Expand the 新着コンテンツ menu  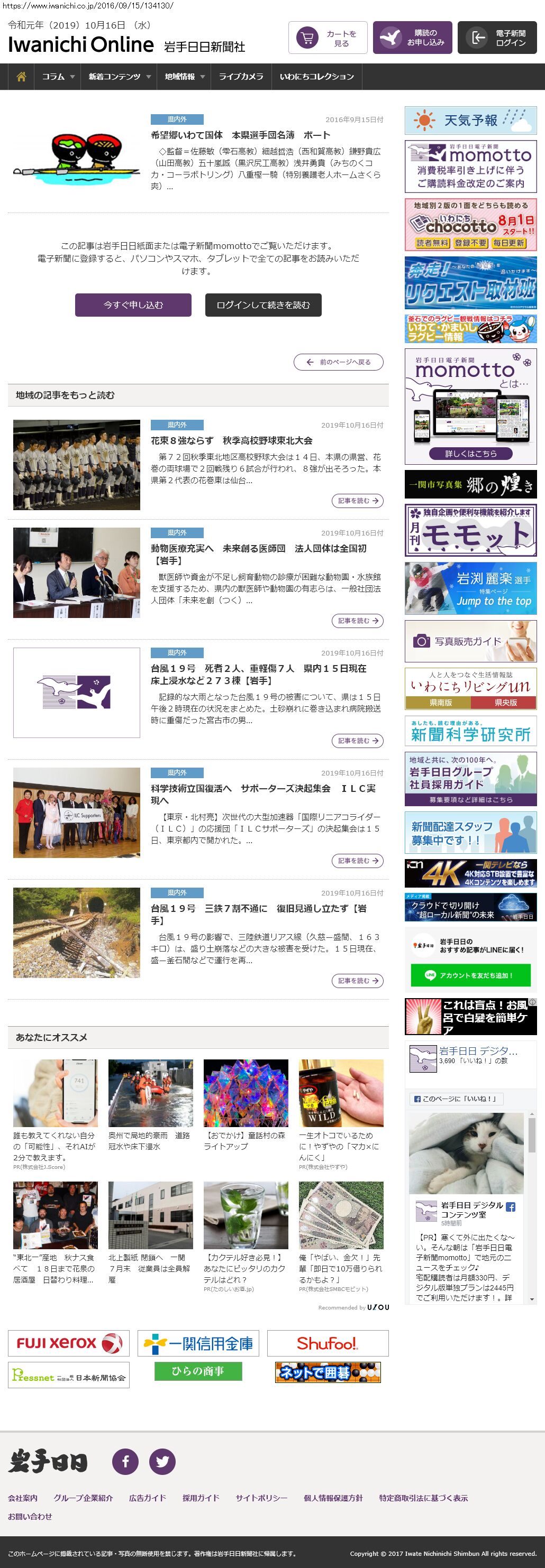click(120, 77)
